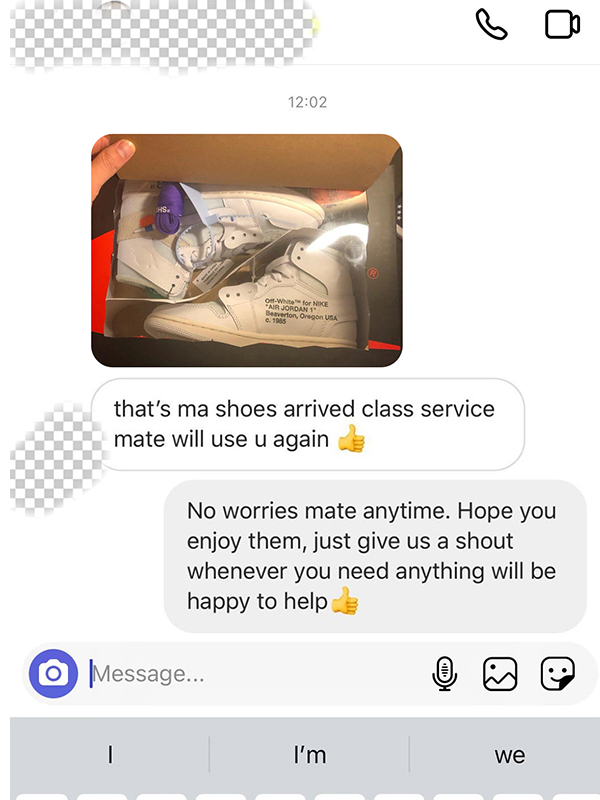This screenshot has height=800, width=600.
Task: Start a video call
Action: pos(562,24)
